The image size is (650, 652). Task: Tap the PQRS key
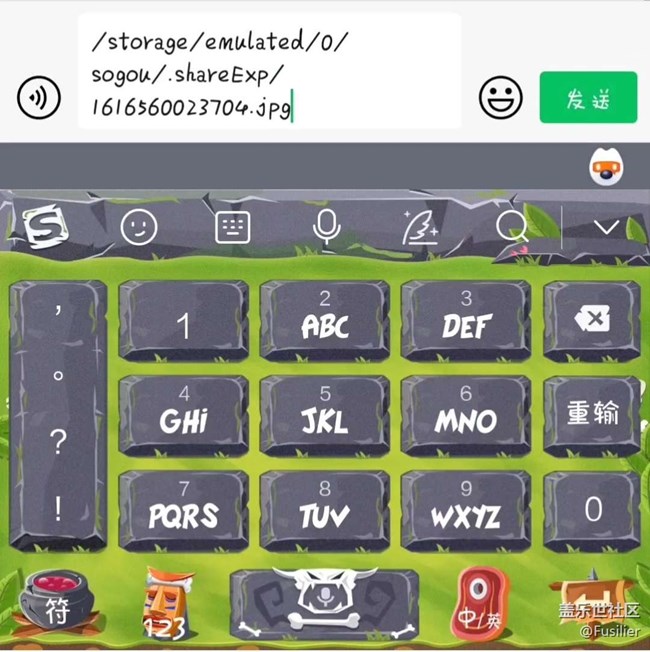[x=183, y=510]
